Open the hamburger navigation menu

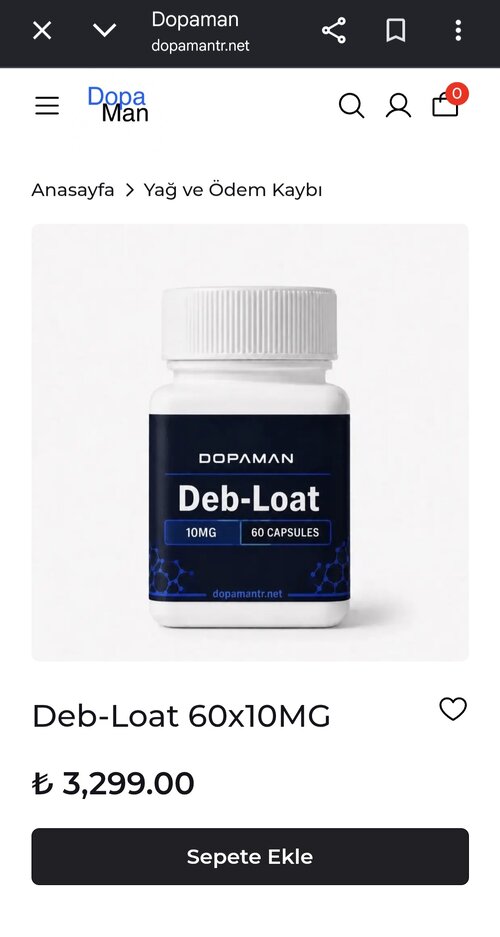pos(47,106)
